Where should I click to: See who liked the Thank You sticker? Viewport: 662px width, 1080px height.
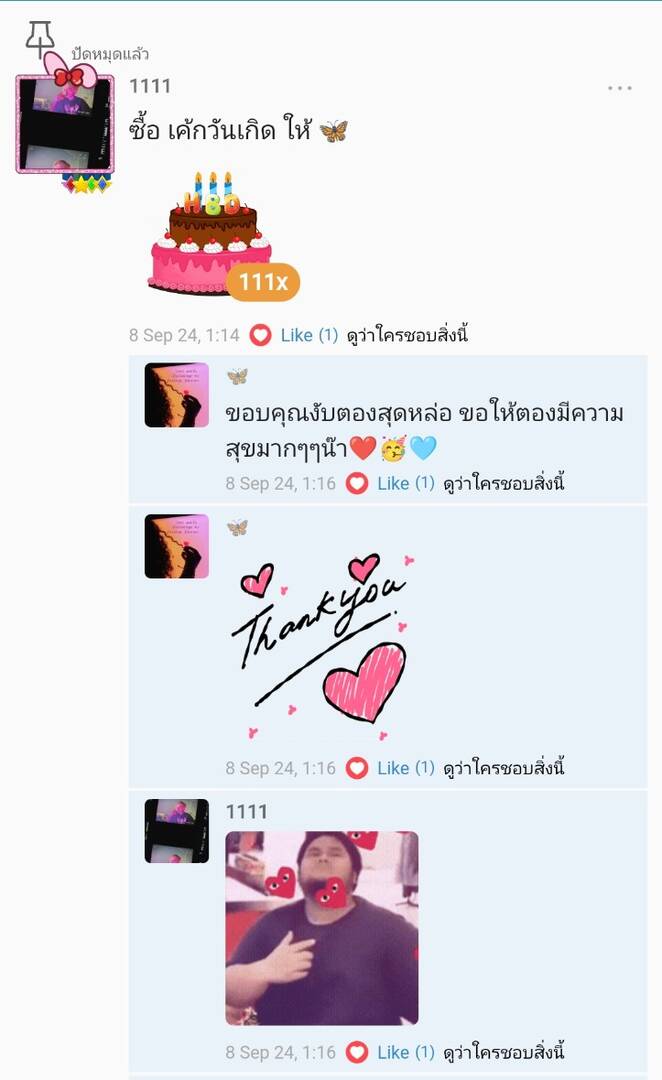(504, 768)
